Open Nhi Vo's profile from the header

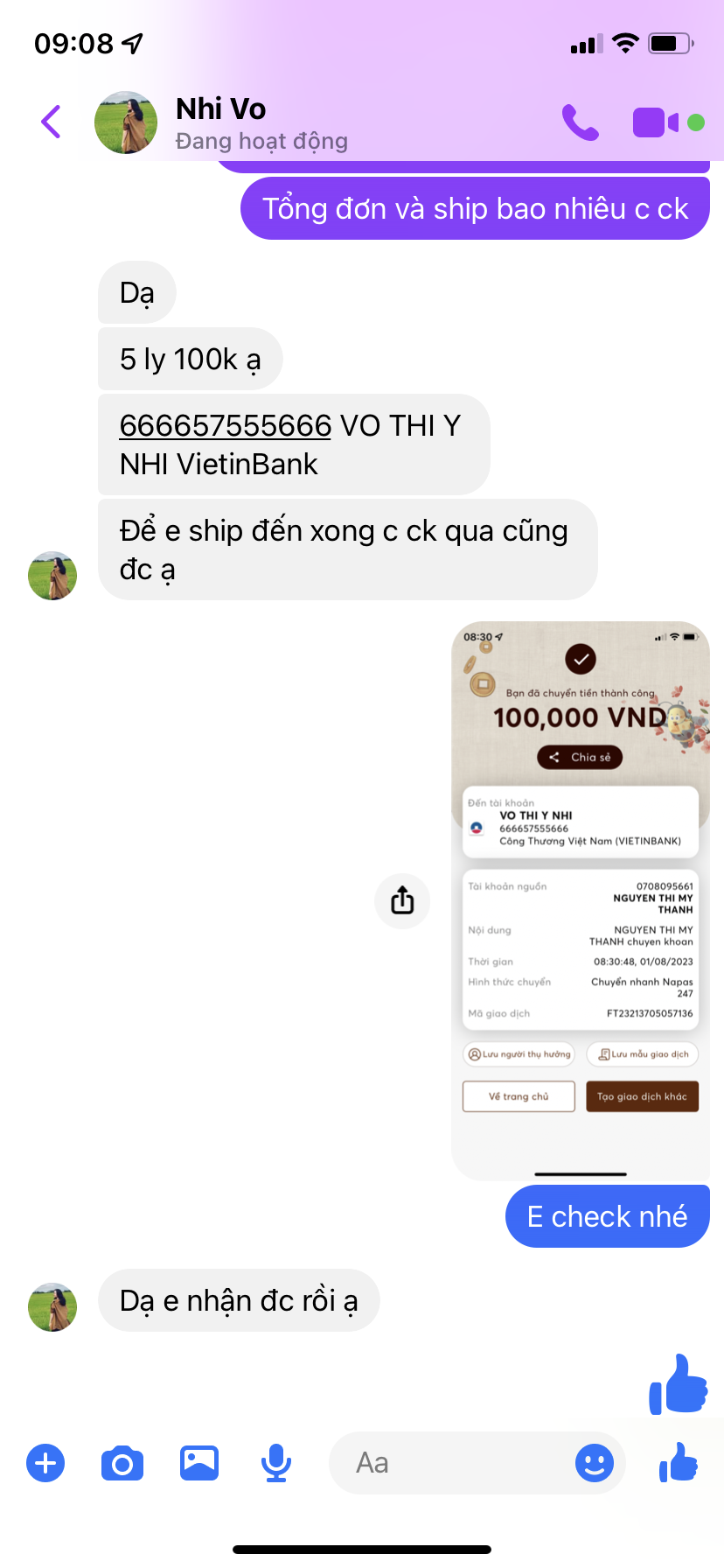pos(220,122)
